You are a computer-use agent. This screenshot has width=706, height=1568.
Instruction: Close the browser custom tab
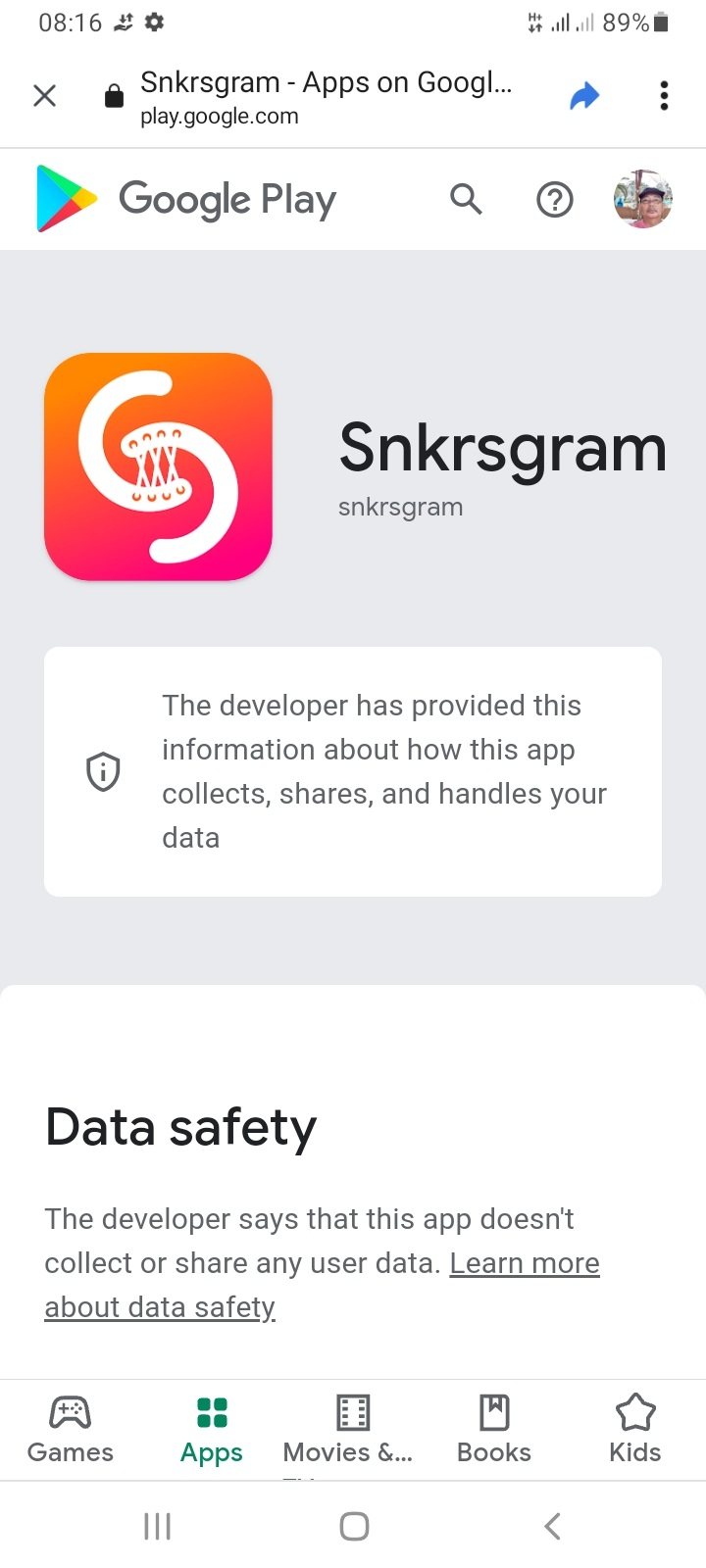coord(45,95)
